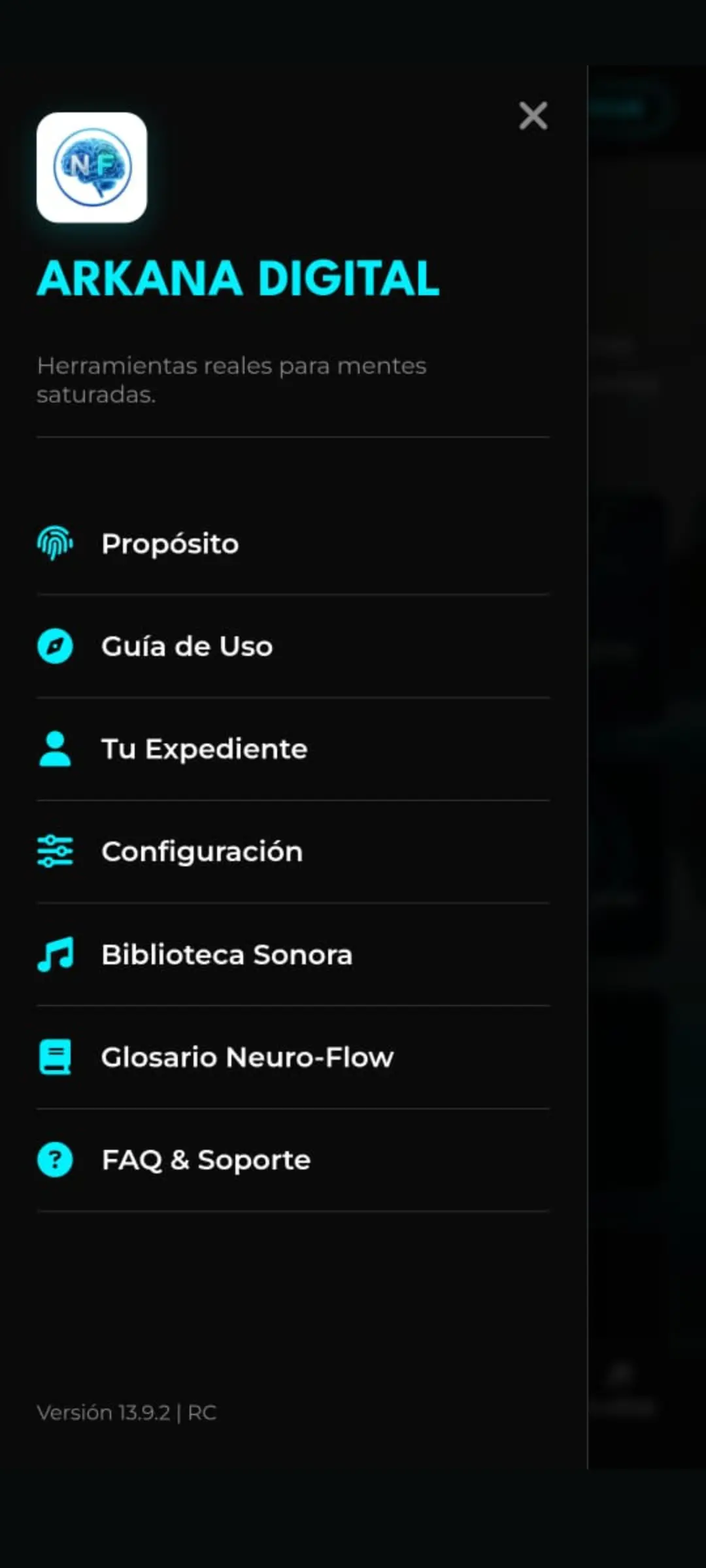Open Configuración from the drawer
Viewport: 706px width, 1568px height.
[201, 851]
